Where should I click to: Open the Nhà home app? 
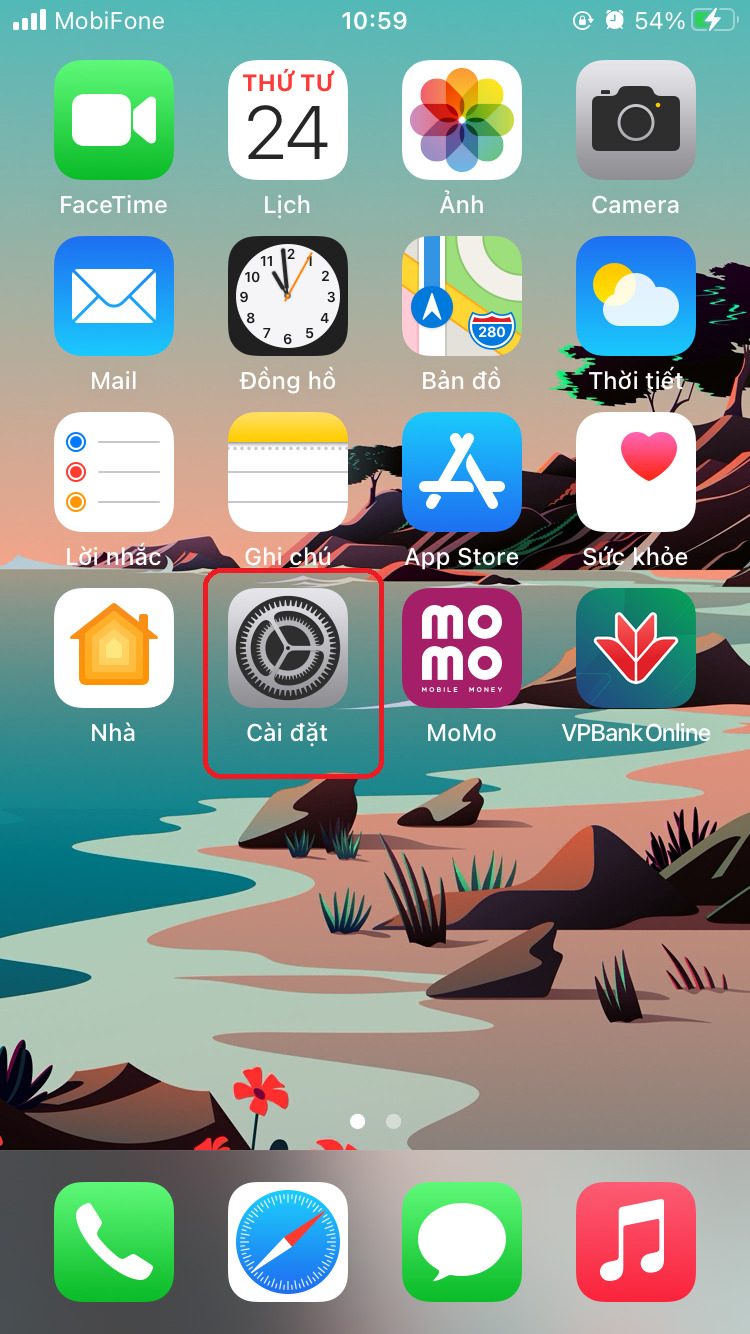point(114,648)
